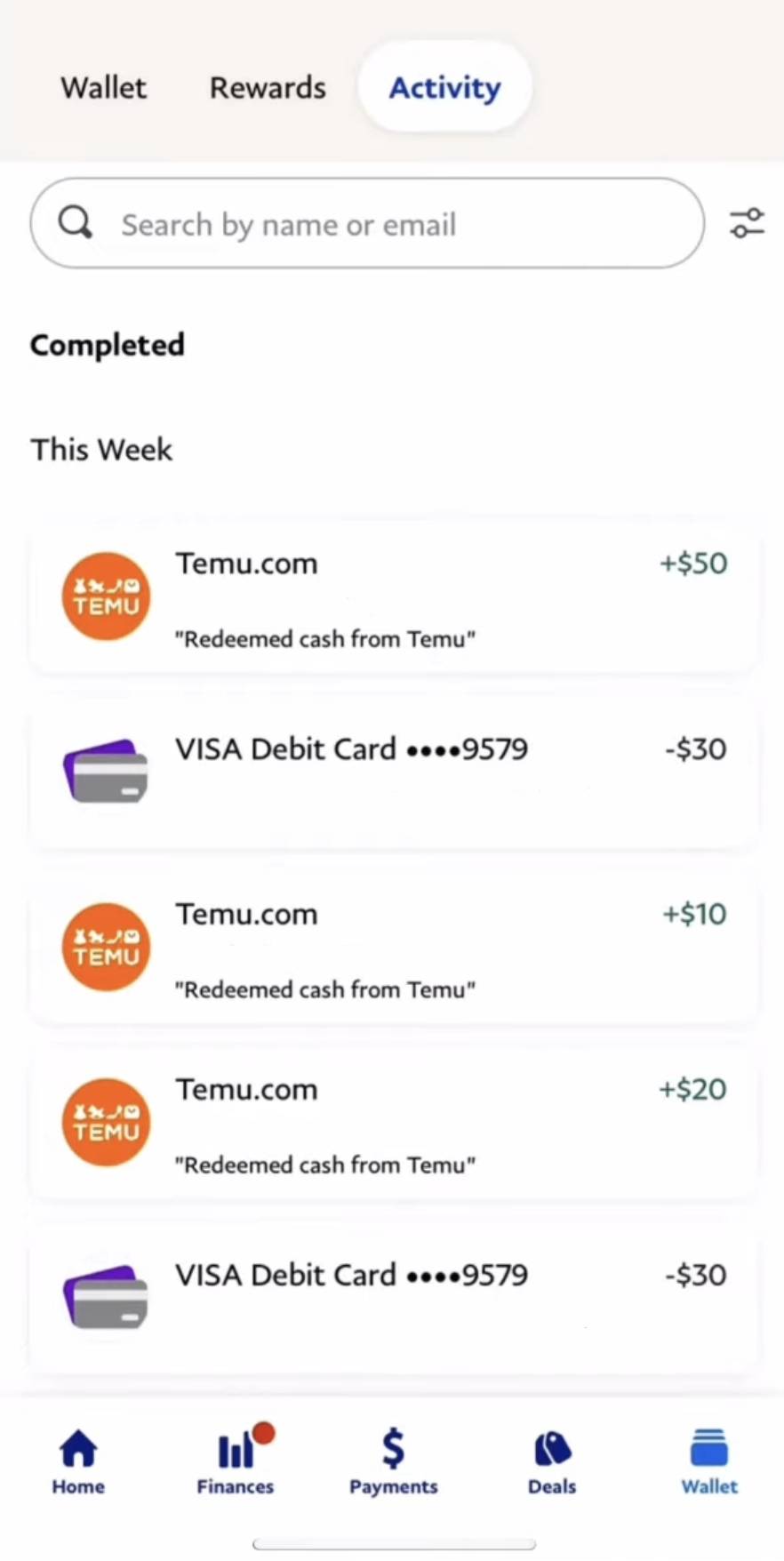The image size is (784, 1561).
Task: Open the Finances section
Action: (236, 1462)
